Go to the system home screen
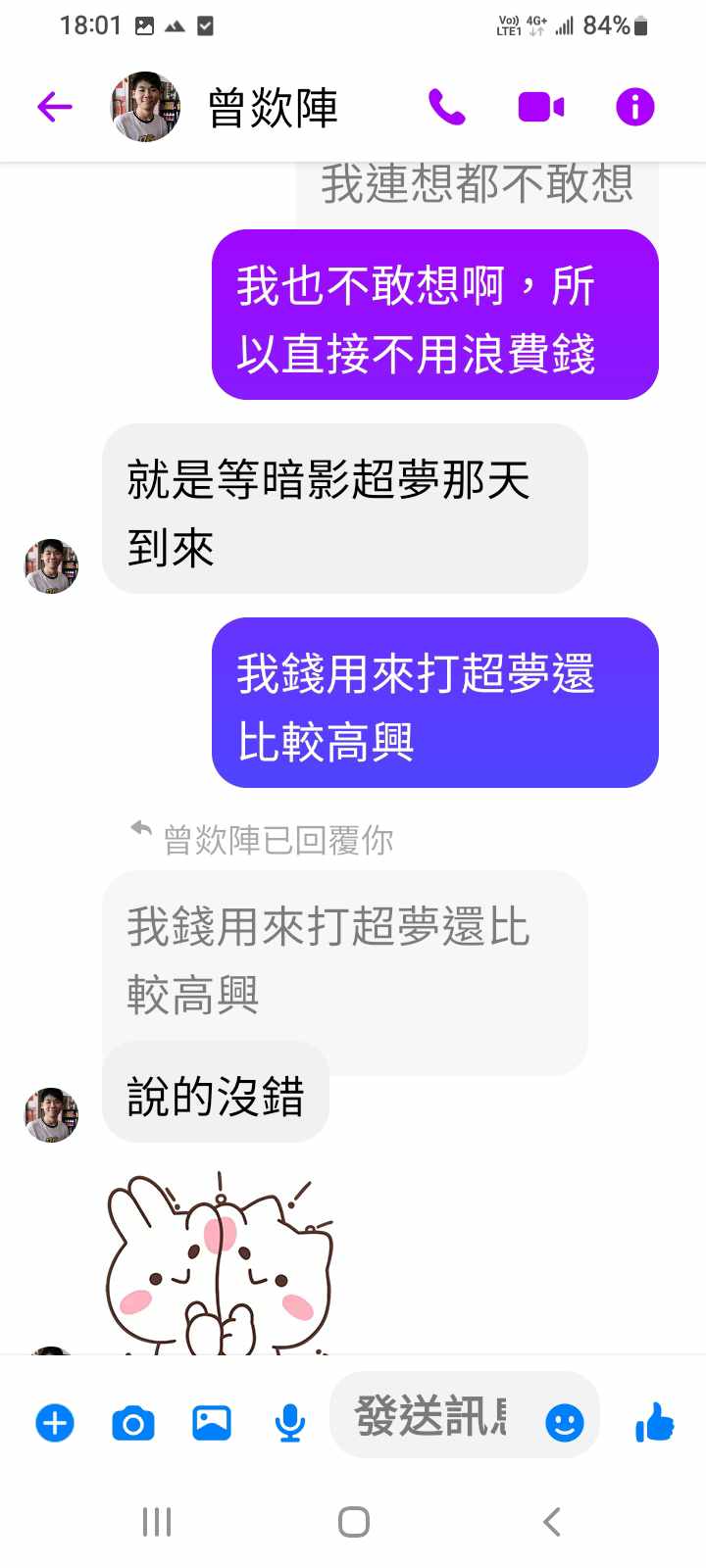This screenshot has width=706, height=1568. click(x=353, y=1522)
